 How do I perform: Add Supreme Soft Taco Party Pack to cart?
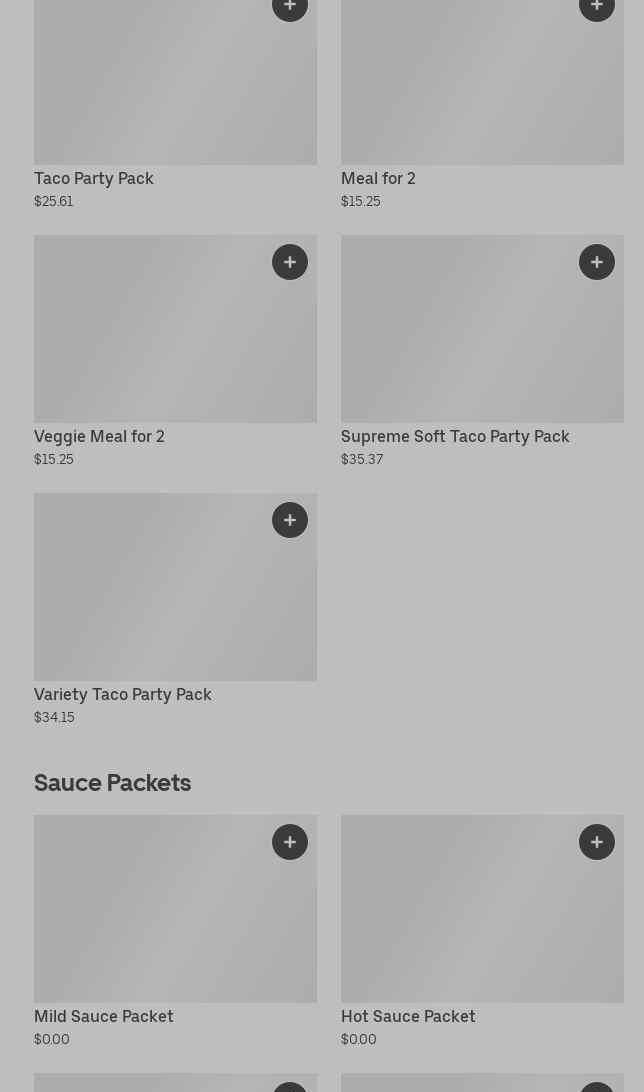596,262
